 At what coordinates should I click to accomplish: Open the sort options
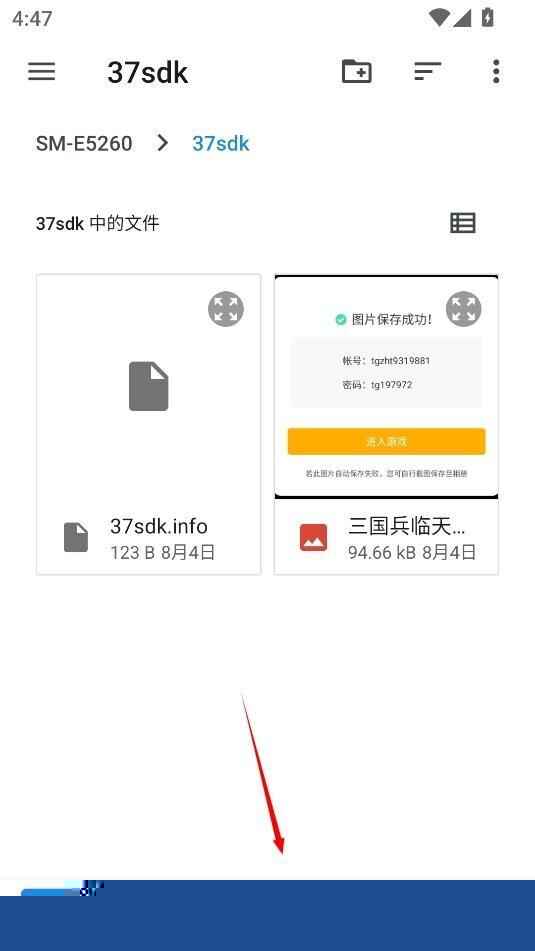428,72
